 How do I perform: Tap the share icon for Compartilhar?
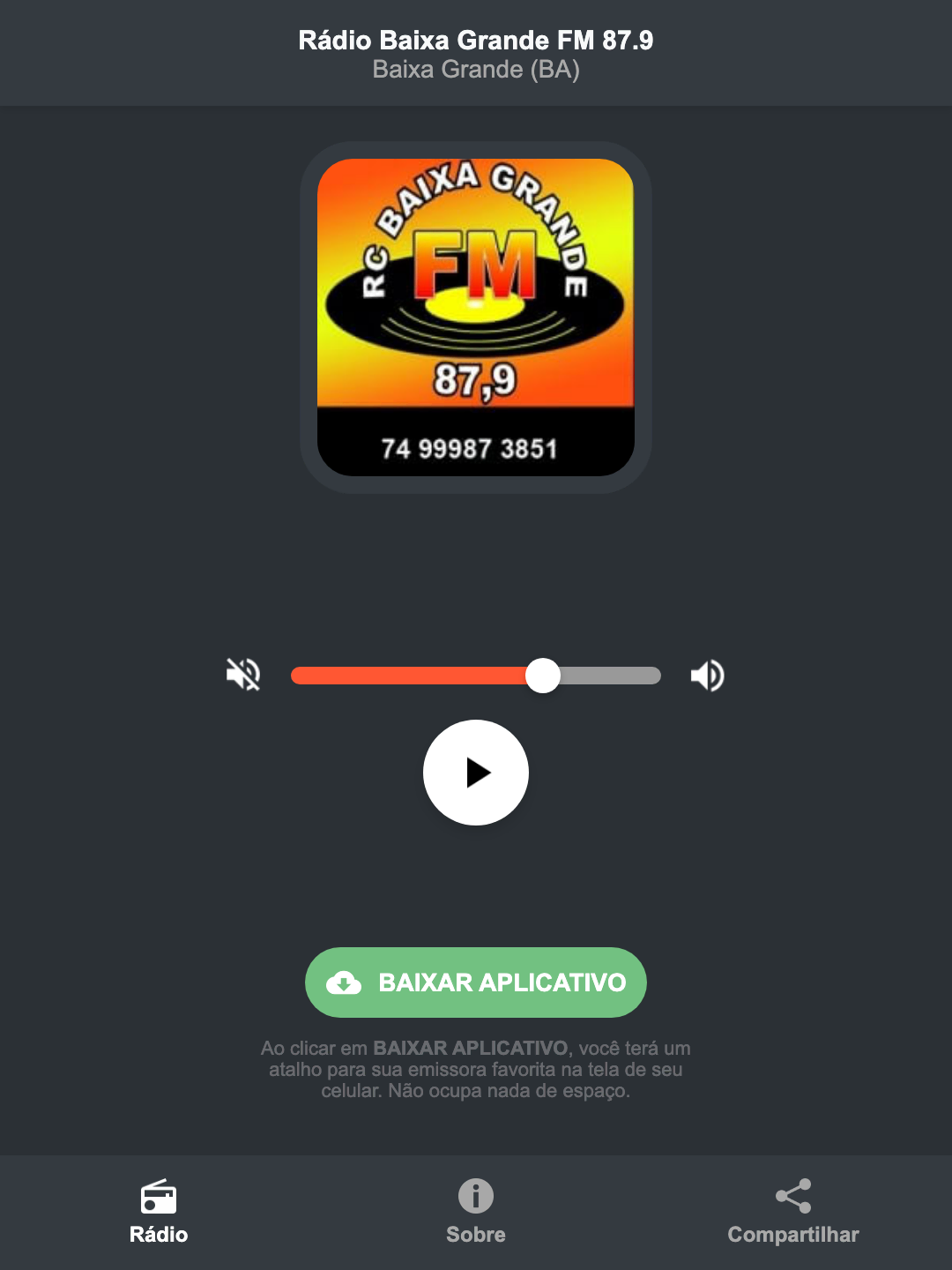792,1195
